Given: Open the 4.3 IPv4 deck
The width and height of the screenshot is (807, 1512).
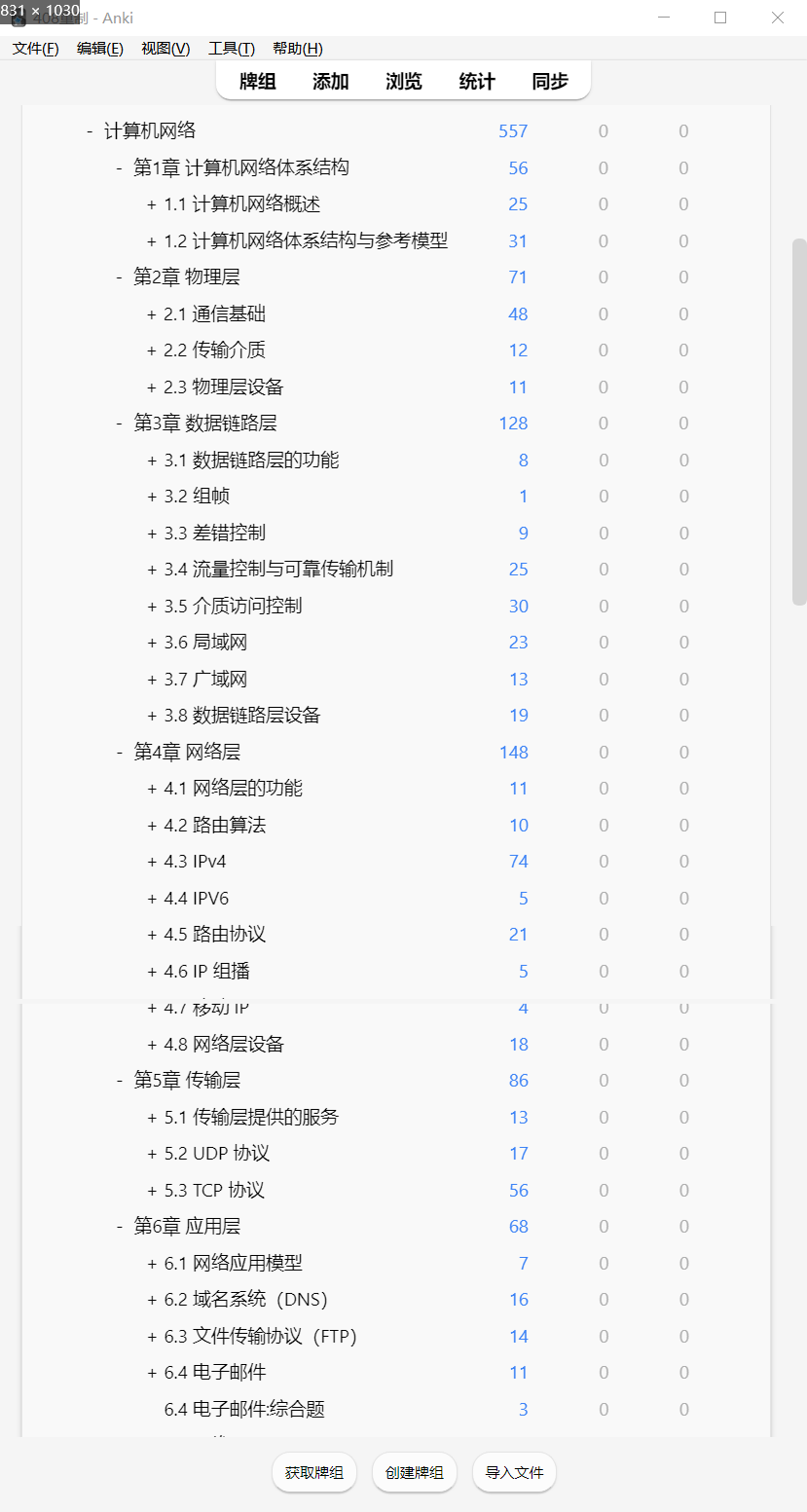Looking at the screenshot, I should [x=195, y=862].
